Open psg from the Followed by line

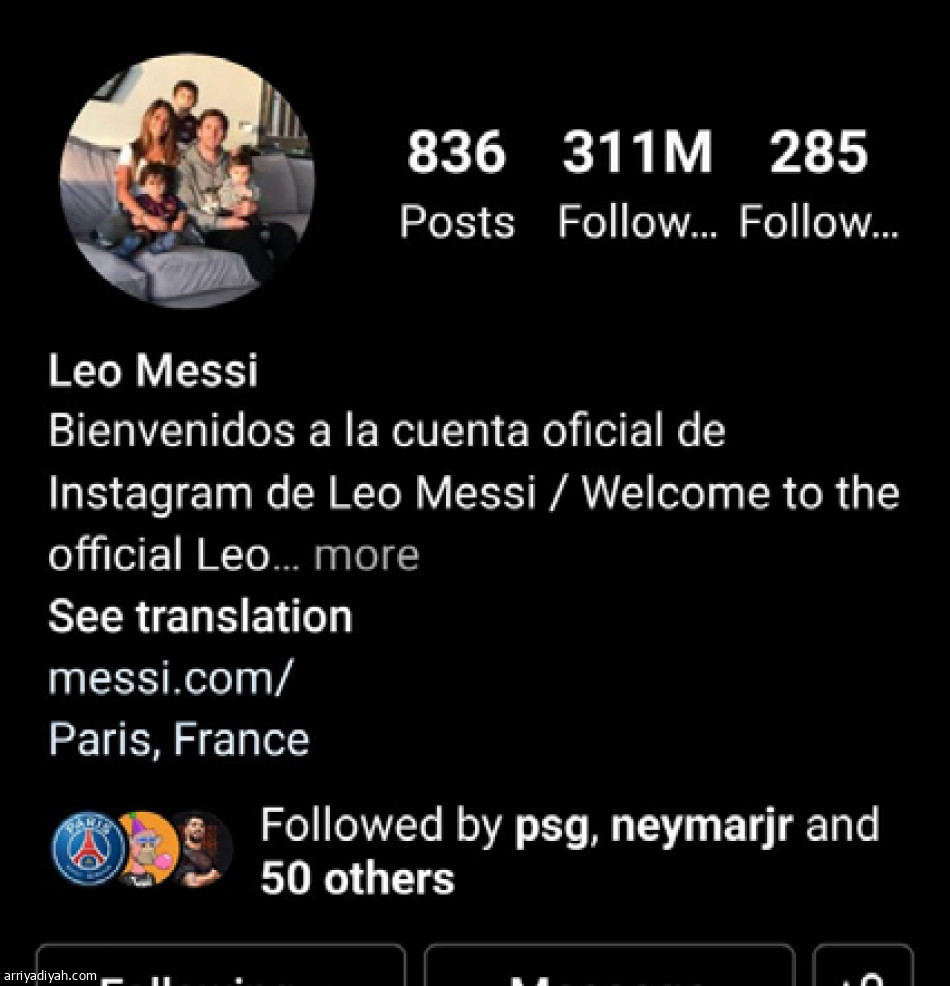pos(550,827)
